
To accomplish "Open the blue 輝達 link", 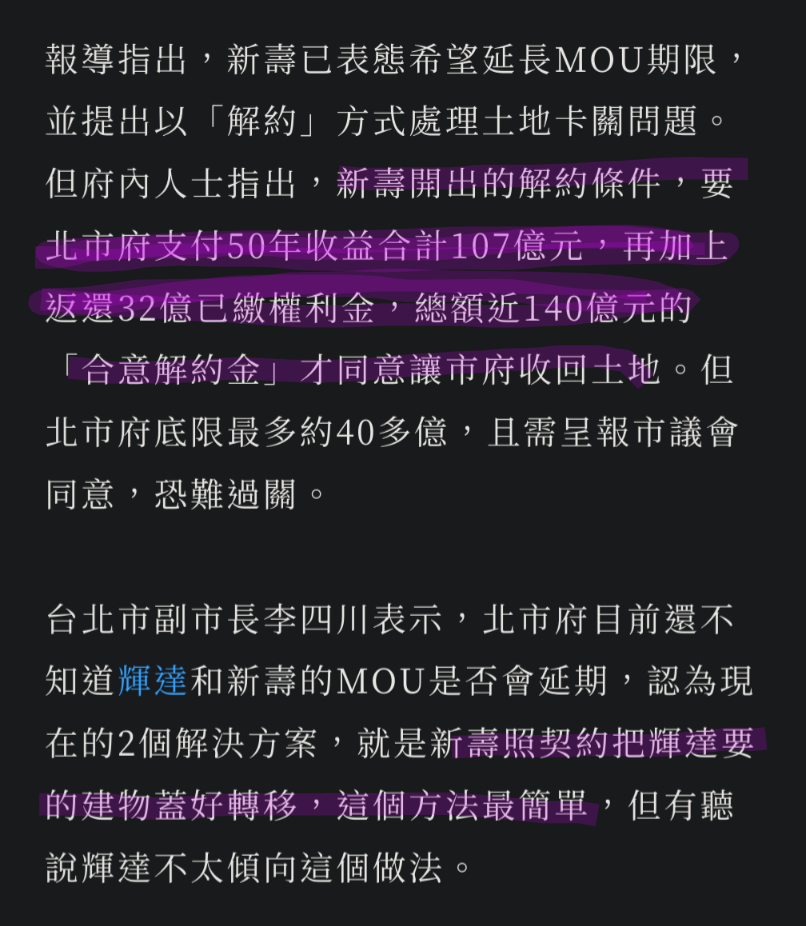I will [x=152, y=682].
